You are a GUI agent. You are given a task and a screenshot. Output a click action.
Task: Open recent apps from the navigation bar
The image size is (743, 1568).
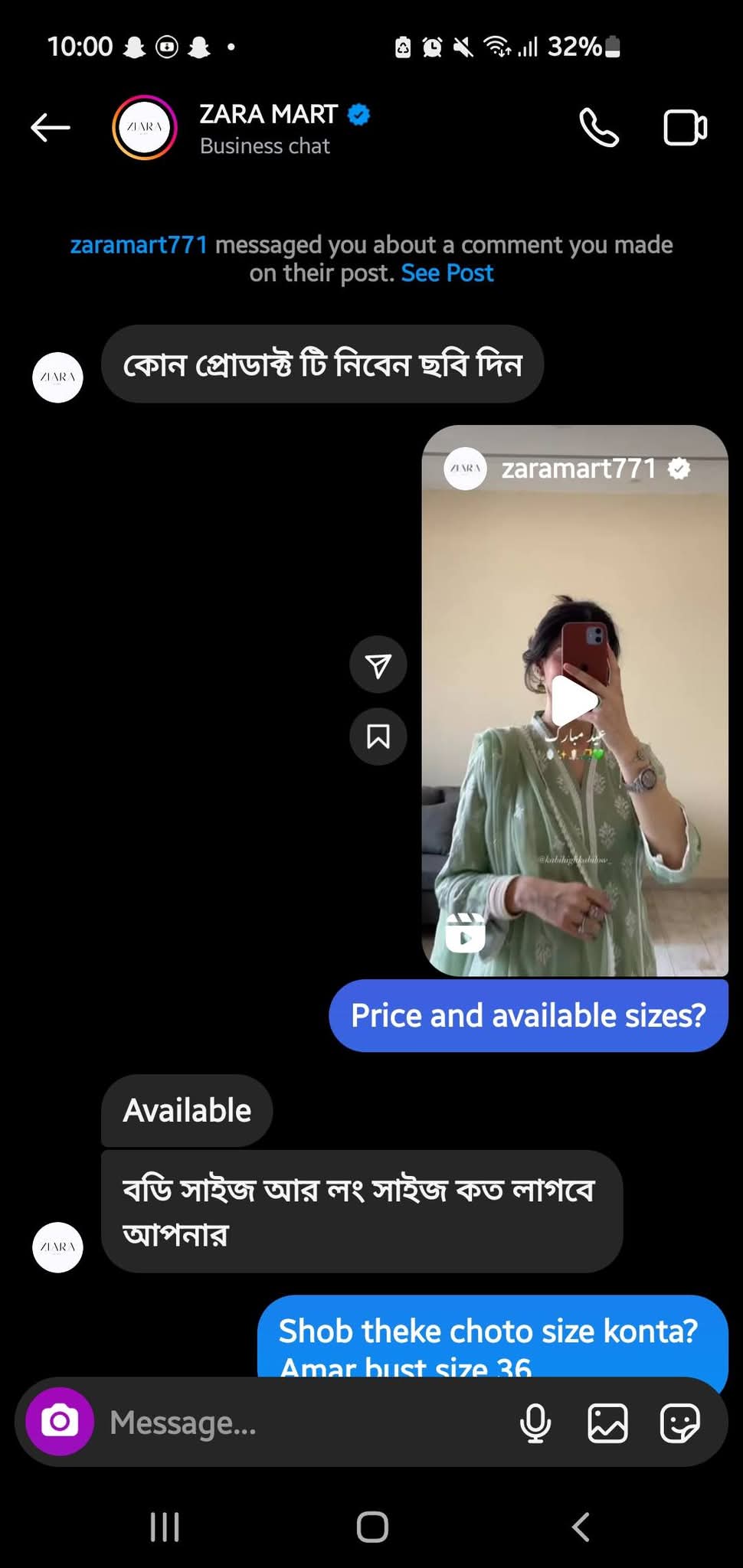165,1527
